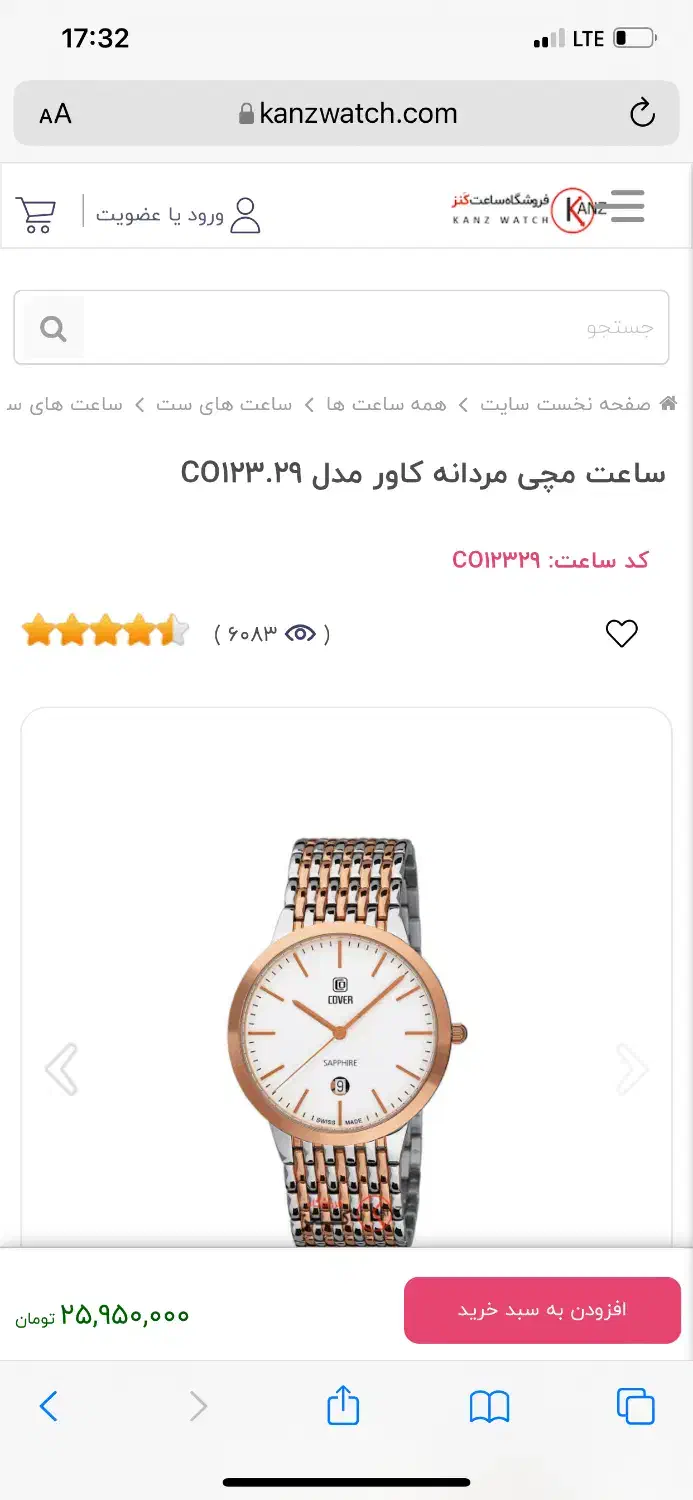The height and width of the screenshot is (1500, 693).
Task: Tap افزودن به سبد خرید button
Action: pyautogui.click(x=542, y=1310)
